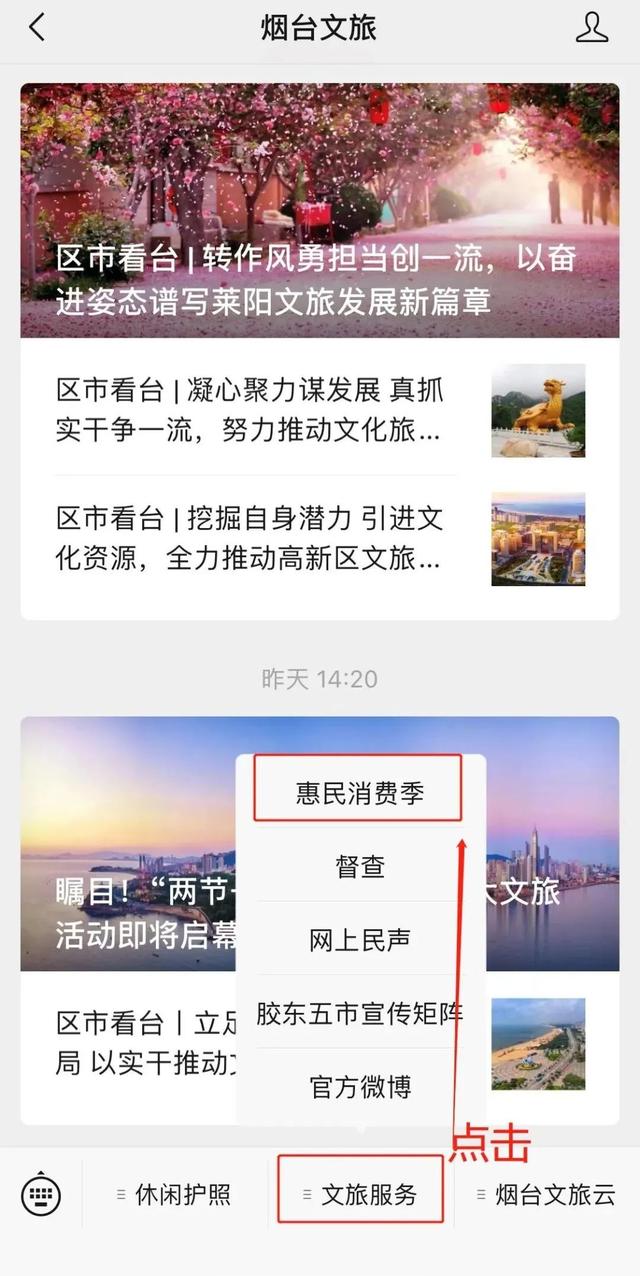This screenshot has height=1276, width=640.
Task: Choose 督查 in the popup menu
Action: (359, 867)
